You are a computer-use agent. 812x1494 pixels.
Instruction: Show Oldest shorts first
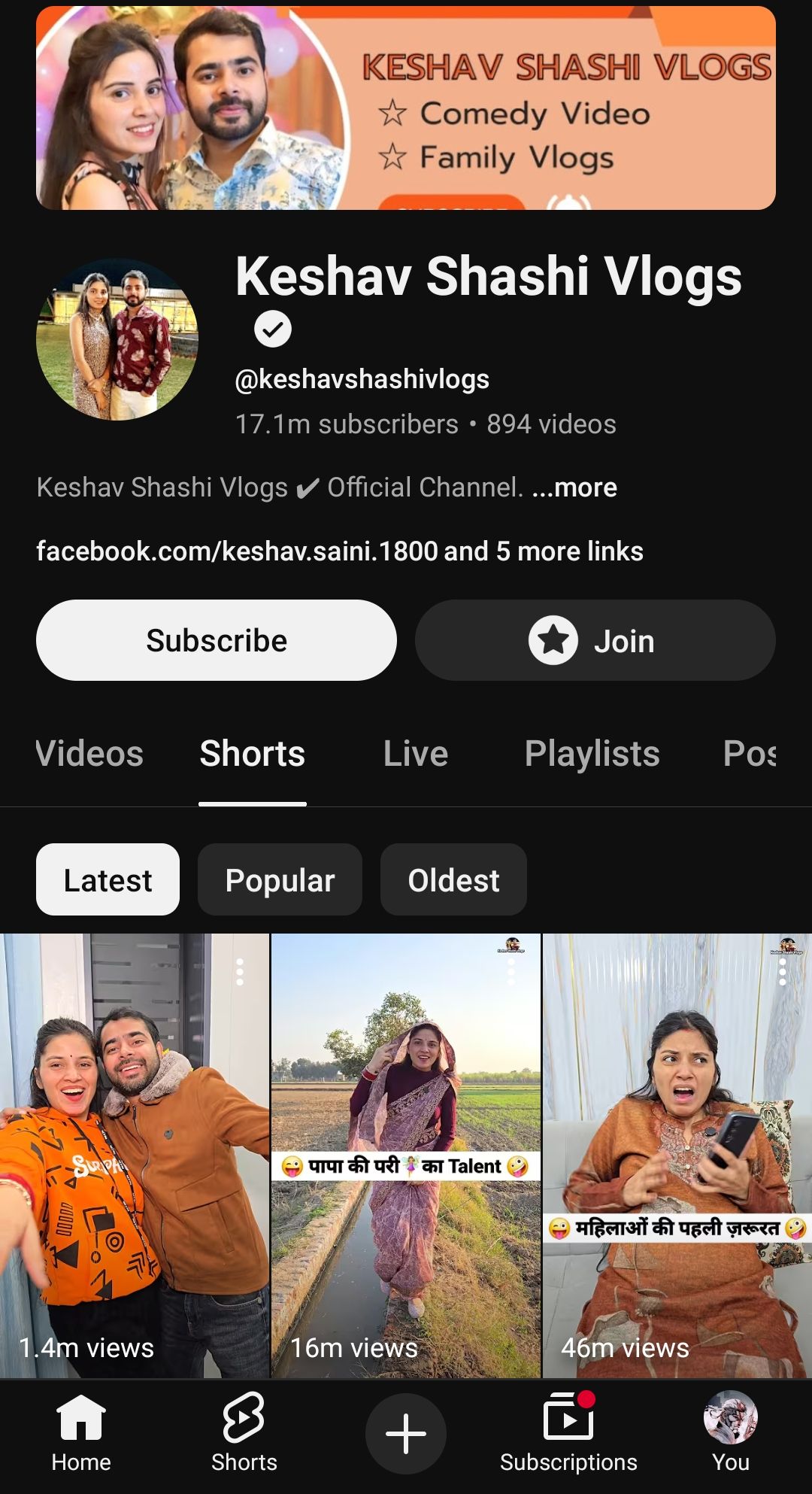coord(453,879)
